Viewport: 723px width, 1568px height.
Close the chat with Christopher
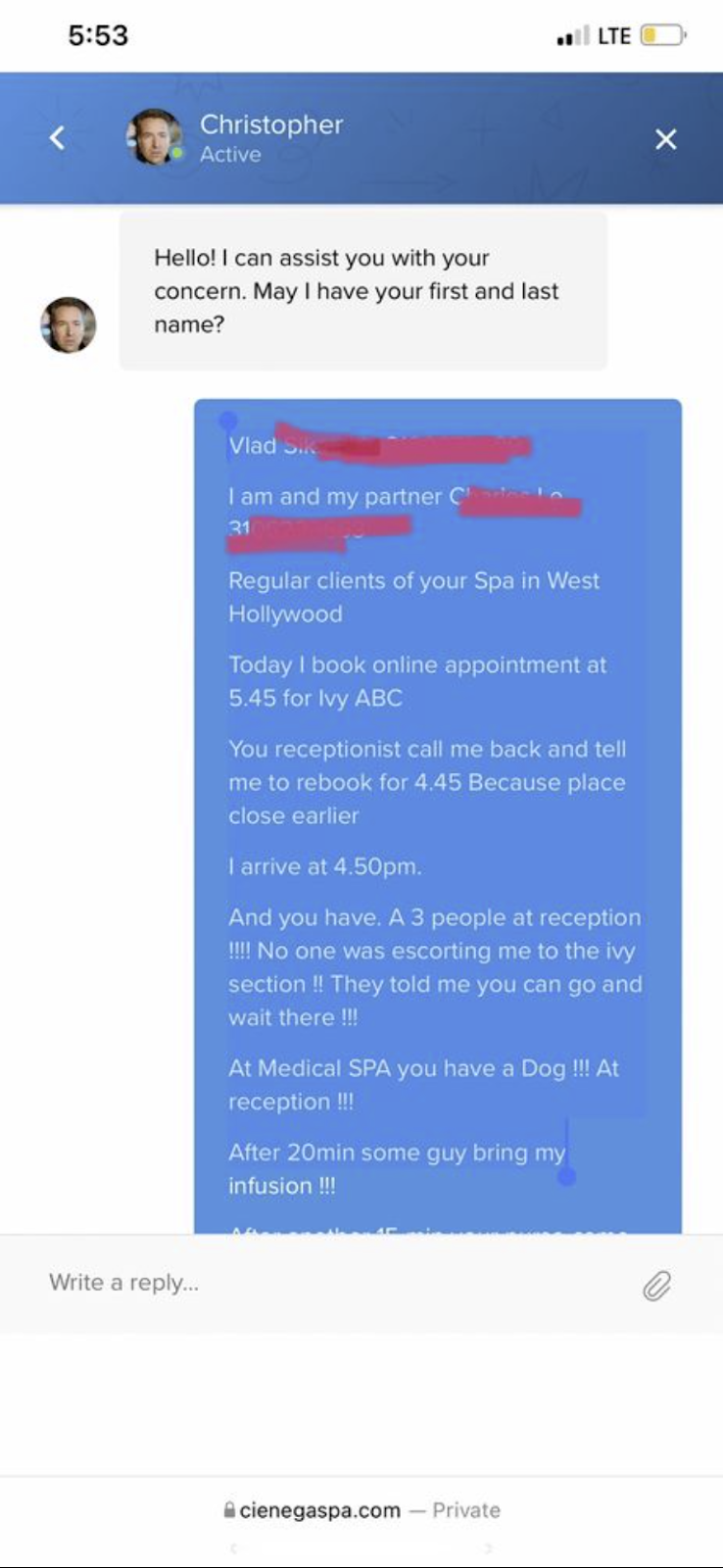tap(666, 139)
